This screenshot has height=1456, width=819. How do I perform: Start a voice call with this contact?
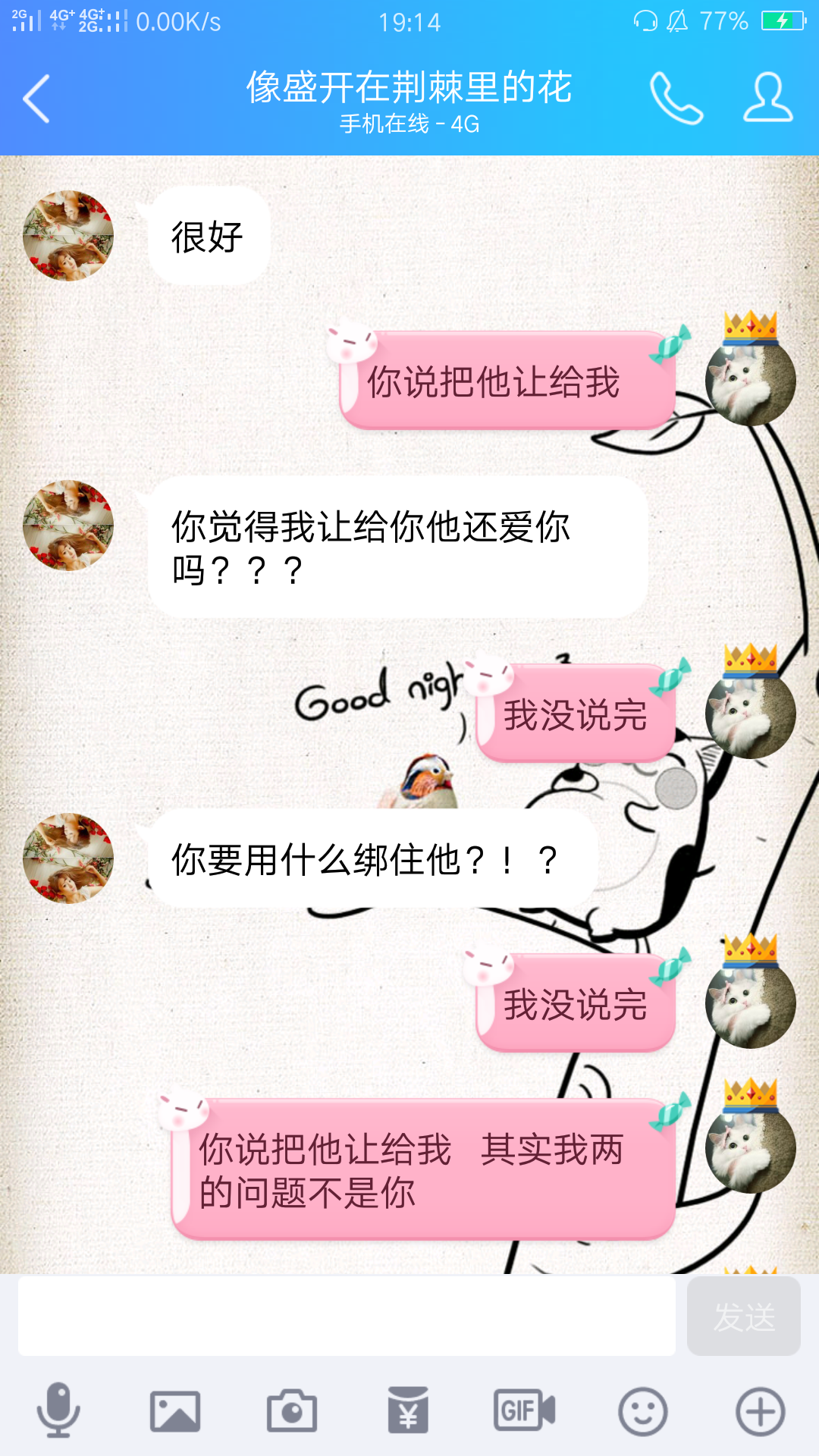tap(676, 99)
